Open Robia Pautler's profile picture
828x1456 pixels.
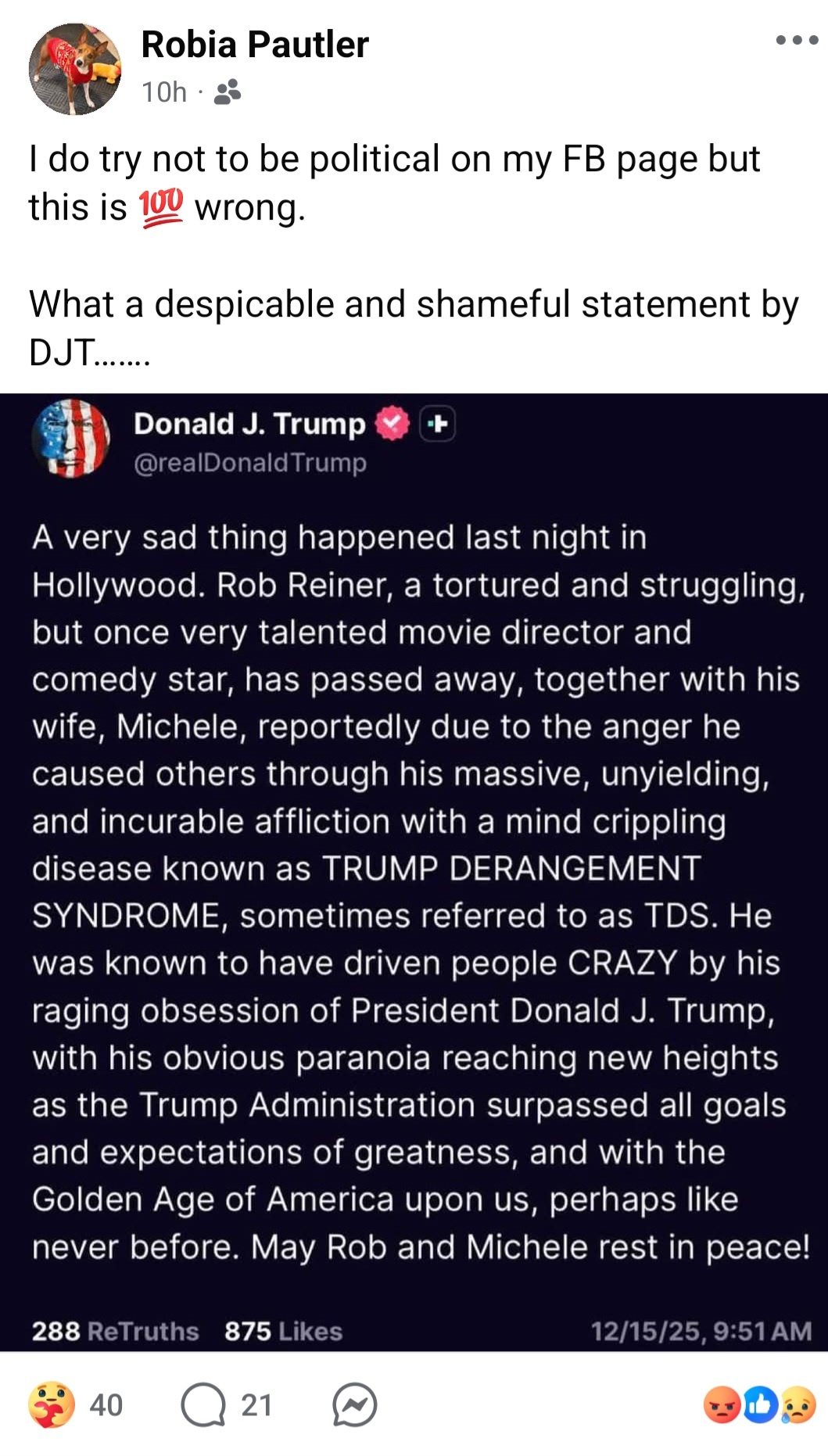(75, 69)
